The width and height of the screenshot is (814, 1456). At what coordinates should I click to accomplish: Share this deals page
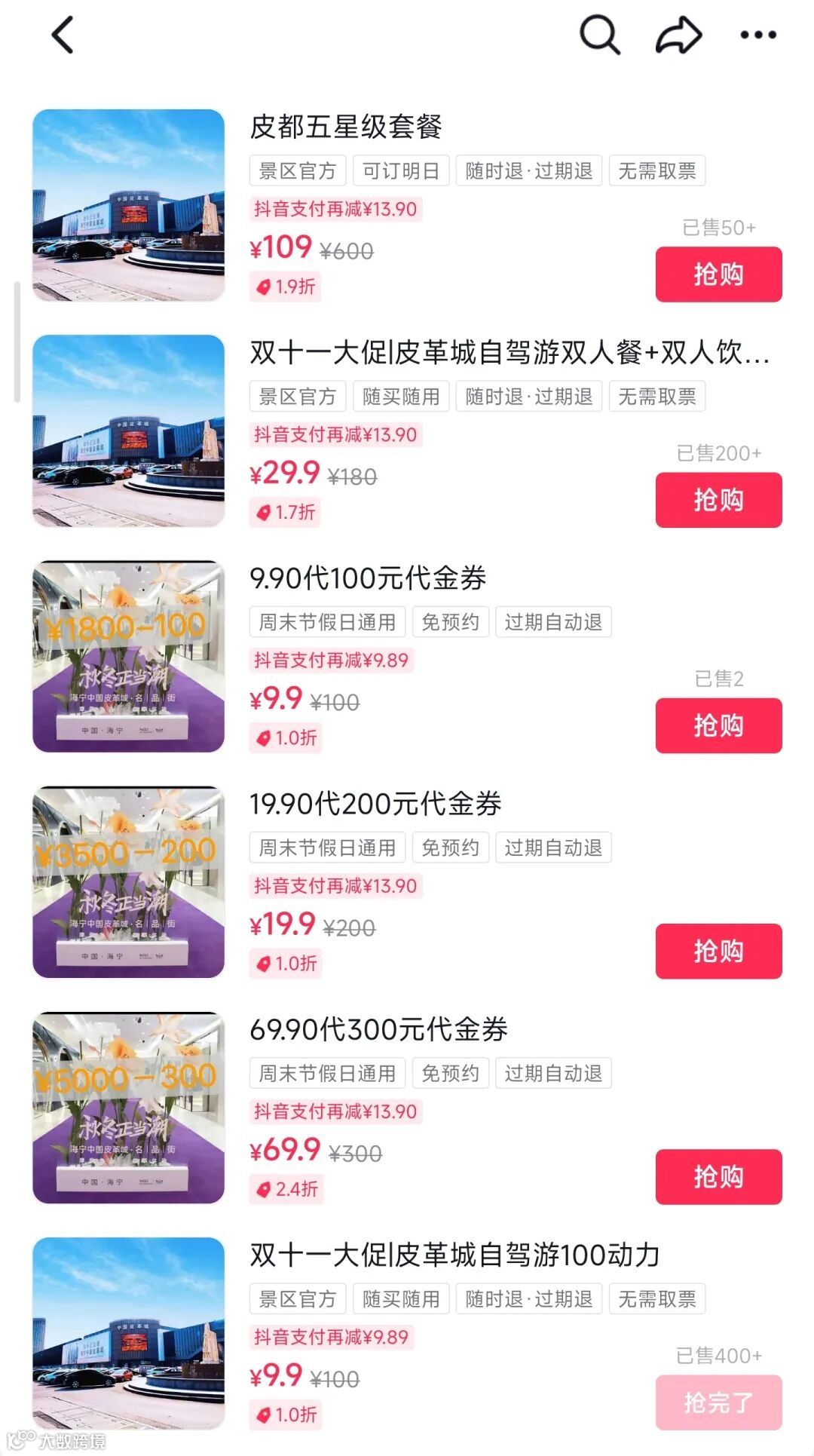pyautogui.click(x=678, y=35)
